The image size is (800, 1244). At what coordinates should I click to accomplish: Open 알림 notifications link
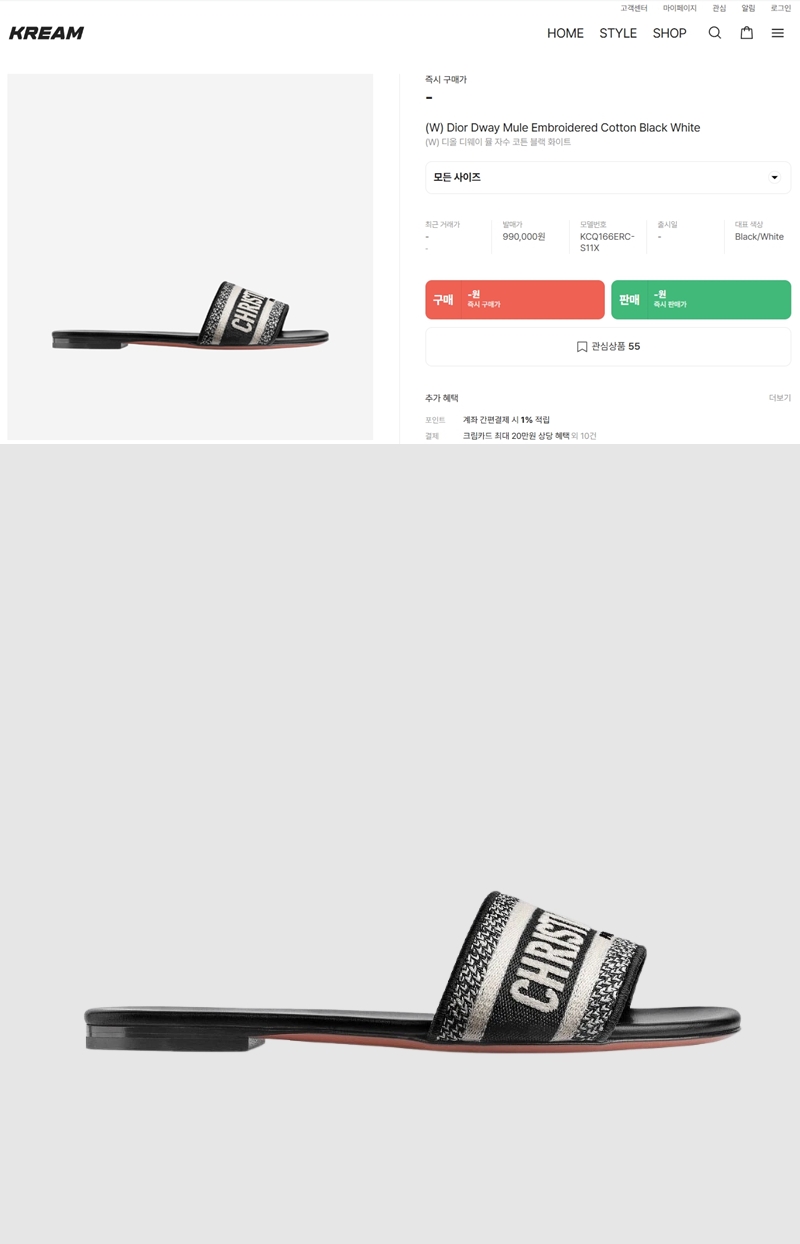(x=748, y=8)
